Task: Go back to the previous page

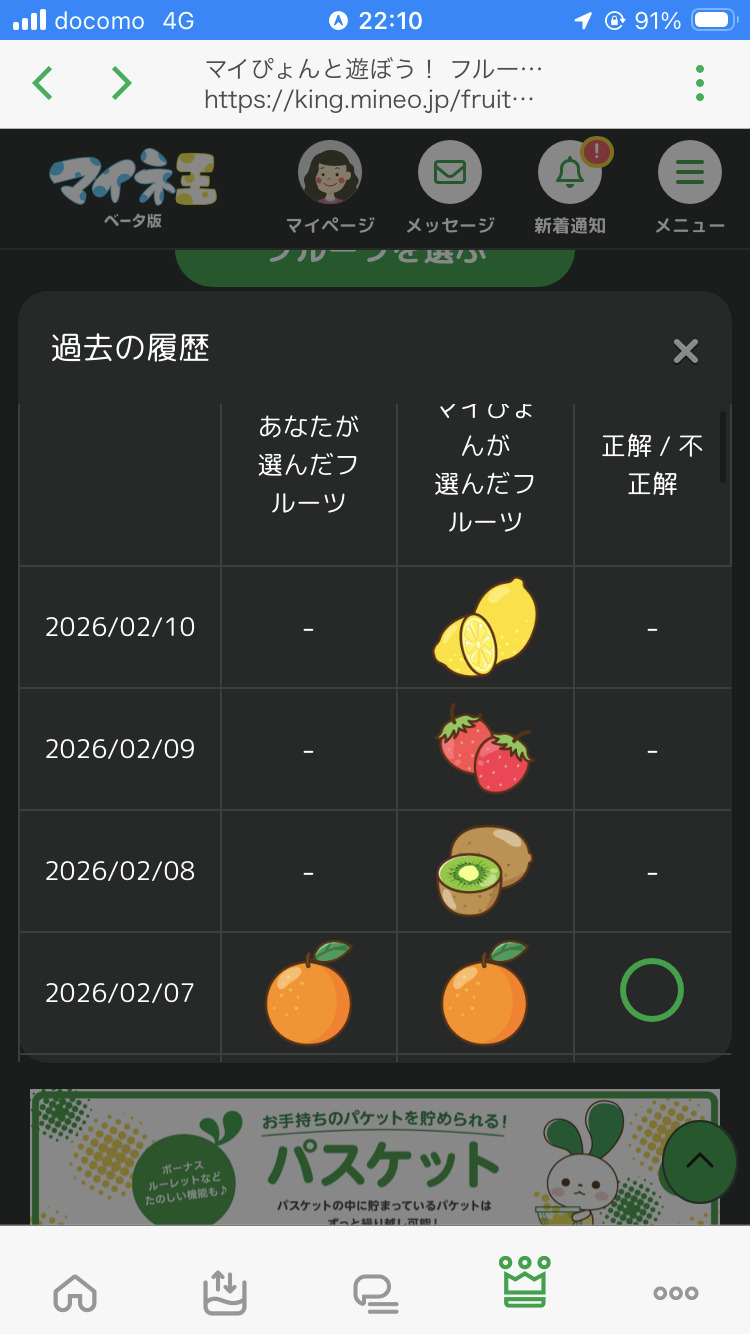Action: [x=42, y=83]
